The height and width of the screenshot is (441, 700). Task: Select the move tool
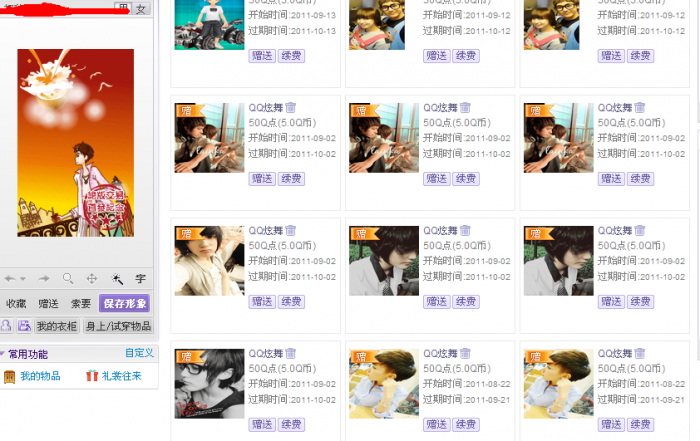click(x=92, y=279)
